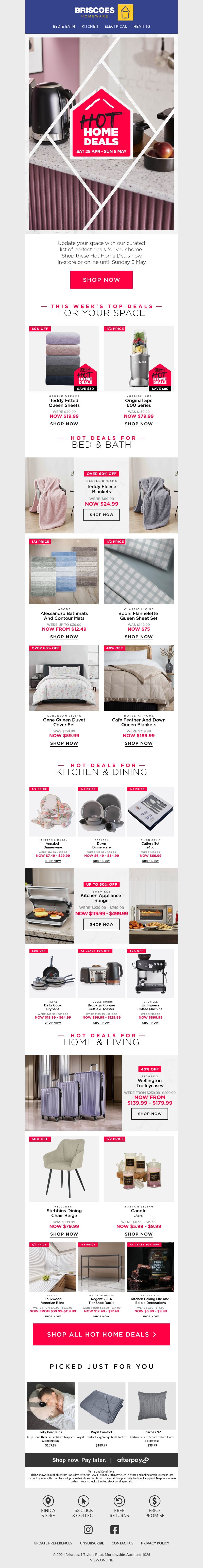
Task: Open Shop Now for Breville Kitchen Appliance Range
Action: [x=101, y=924]
